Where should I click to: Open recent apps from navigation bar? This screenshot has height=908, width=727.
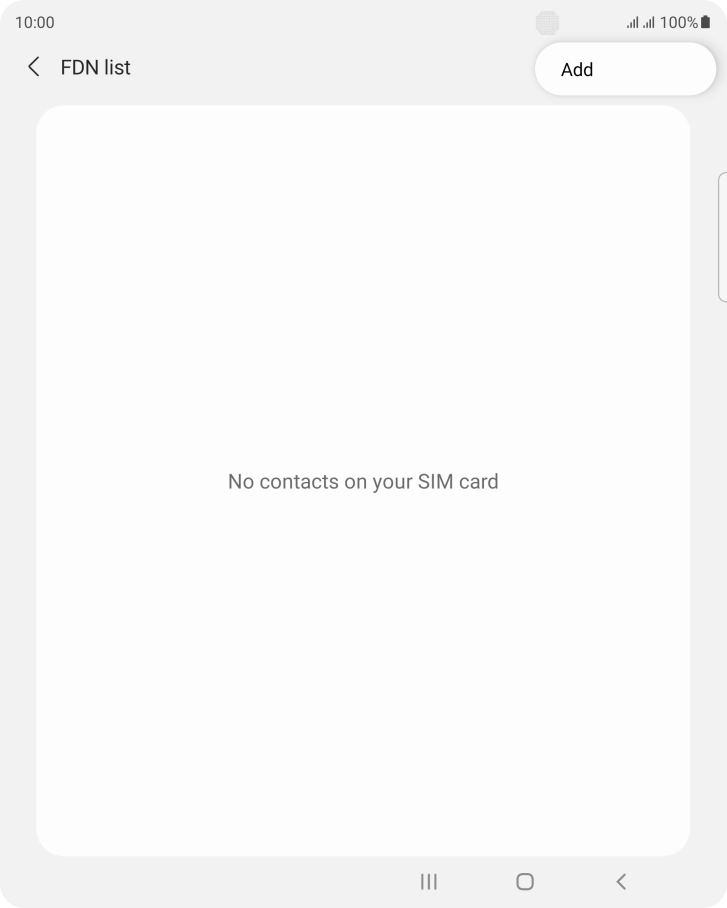tap(429, 881)
